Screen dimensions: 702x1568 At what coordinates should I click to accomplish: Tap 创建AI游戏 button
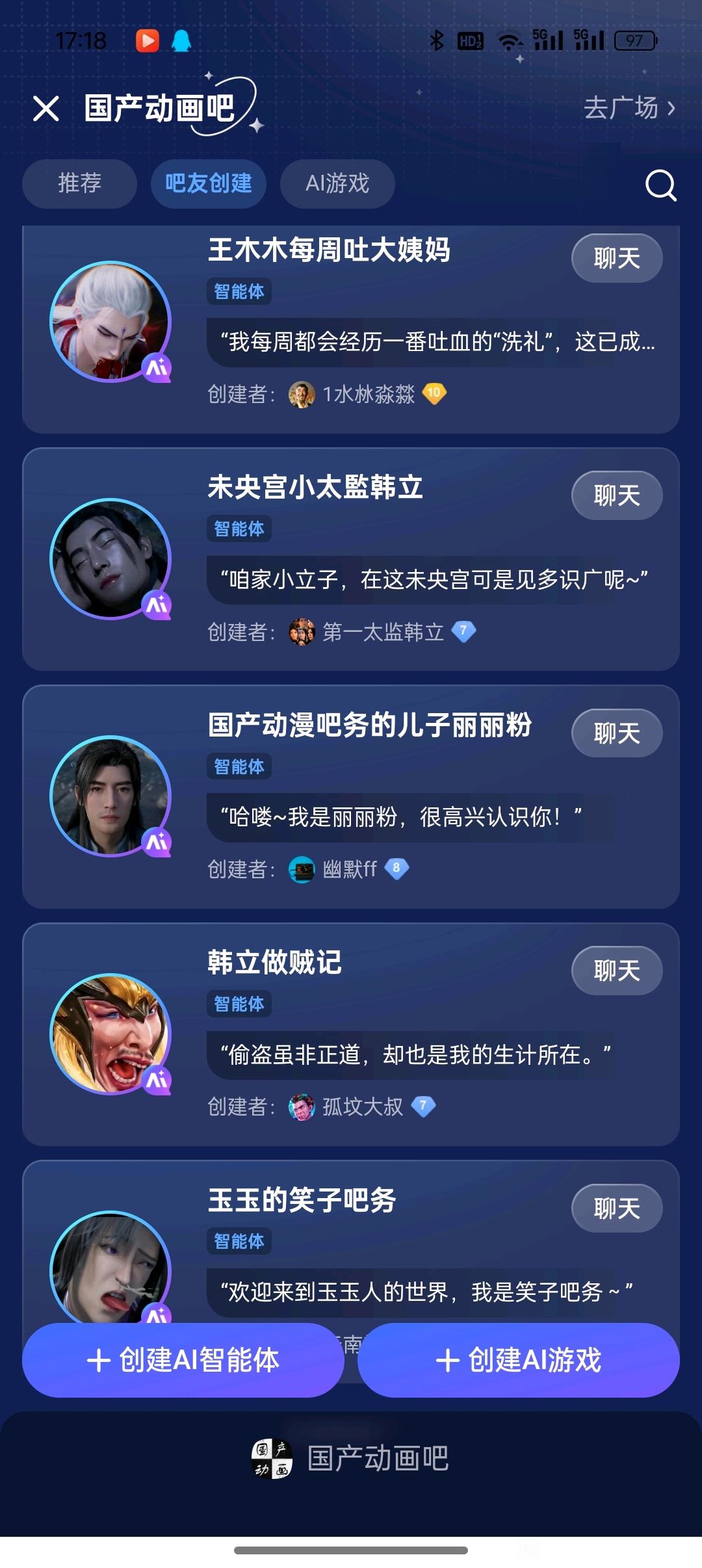pos(518,1360)
